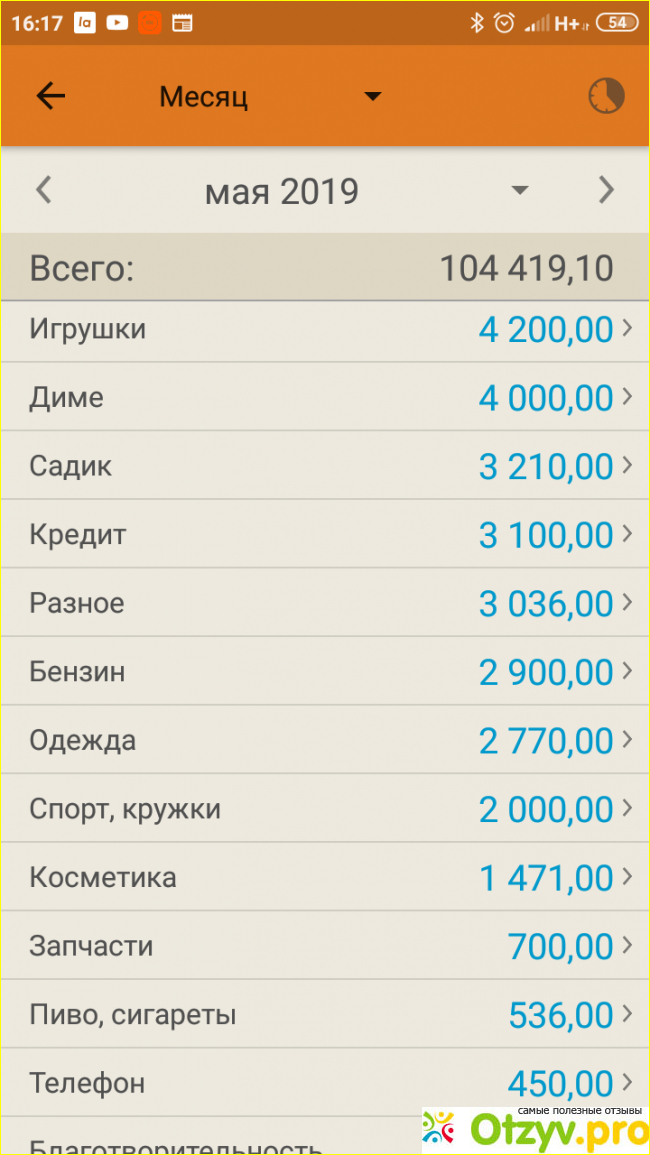Open the Кредит category
Screen dimensions: 650x1155
(x=325, y=535)
